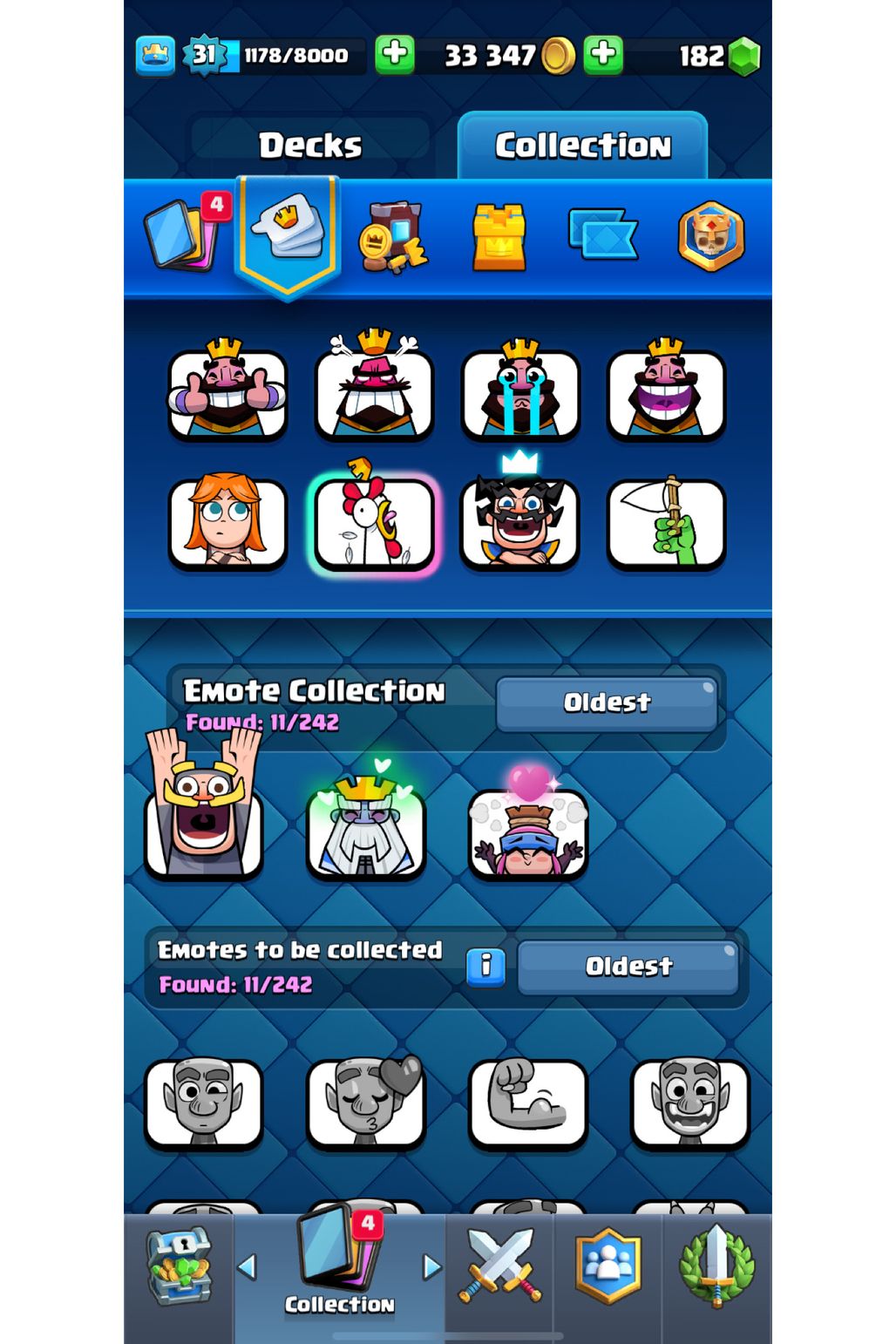This screenshot has height=1344, width=896.
Task: Change Emote Collection sort from Oldest
Action: pos(607,703)
